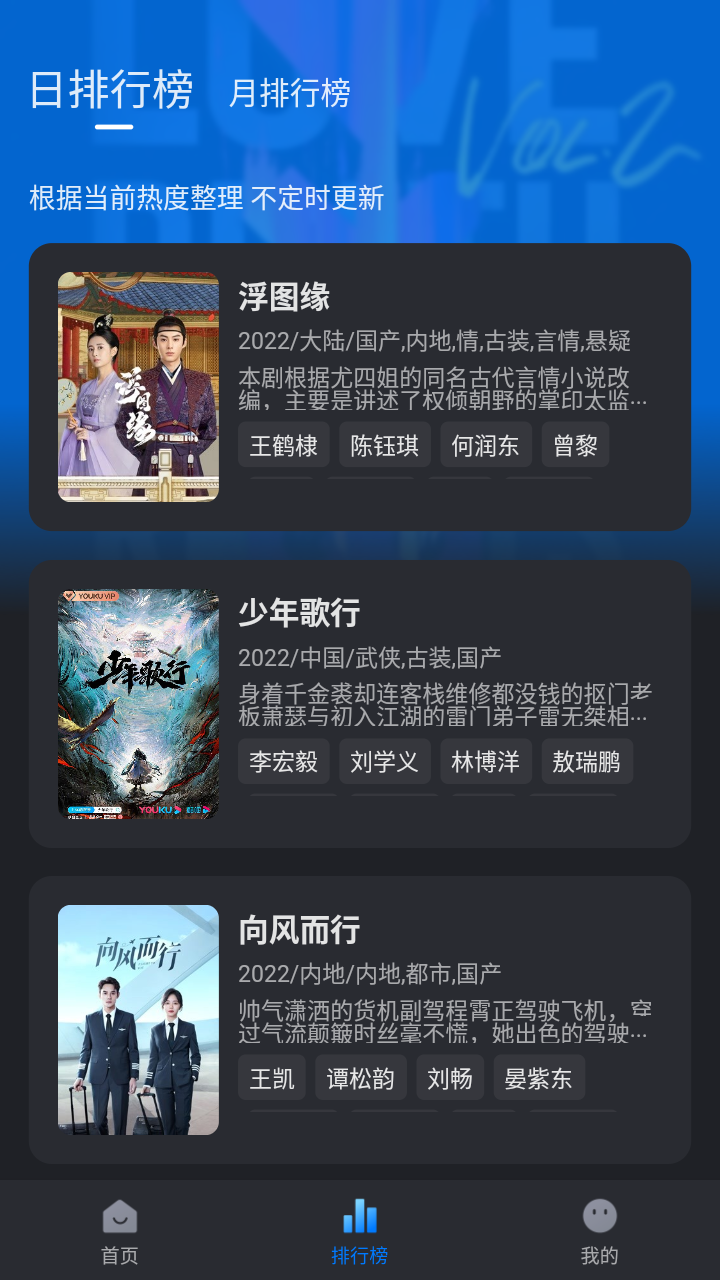Select the 晏紫东 actor chip
This screenshot has height=1280, width=720.
tap(539, 1078)
